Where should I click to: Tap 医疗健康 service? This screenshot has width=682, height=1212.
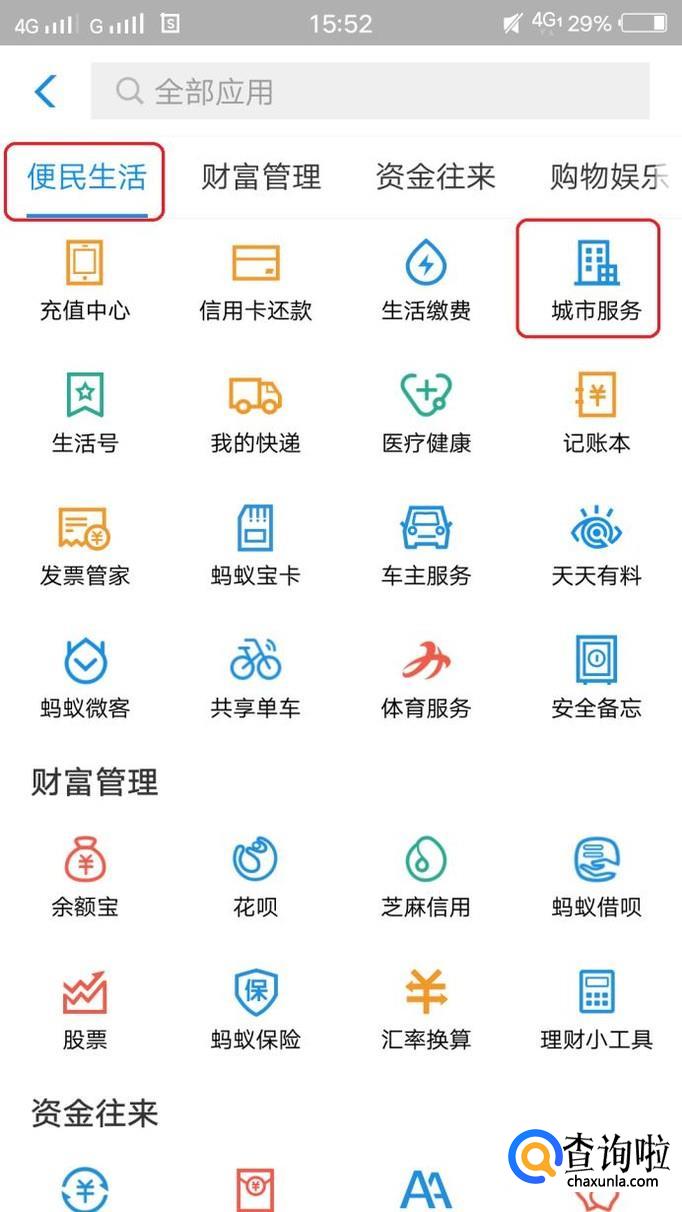pos(426,411)
